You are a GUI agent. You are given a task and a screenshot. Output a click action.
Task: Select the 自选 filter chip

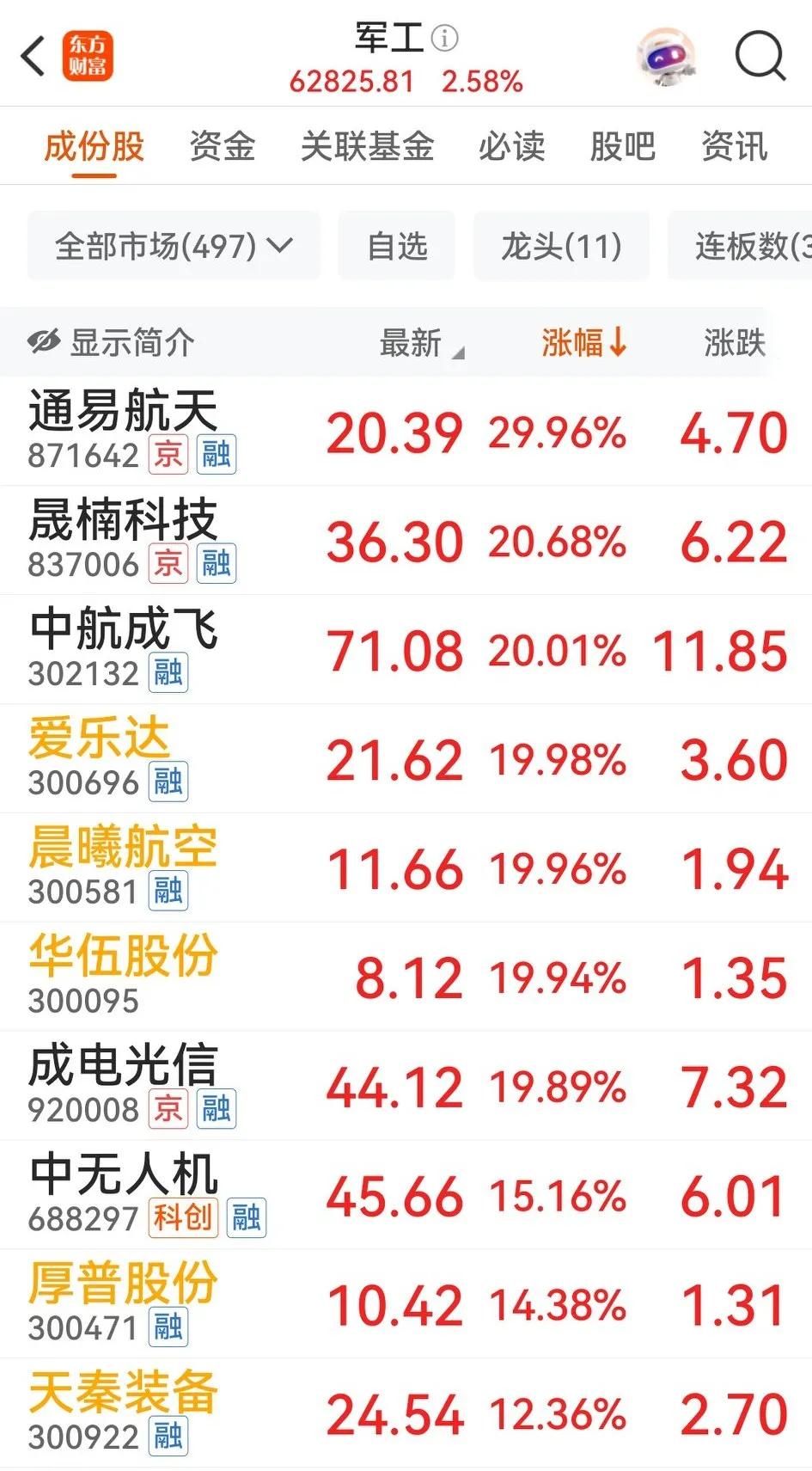coord(397,246)
